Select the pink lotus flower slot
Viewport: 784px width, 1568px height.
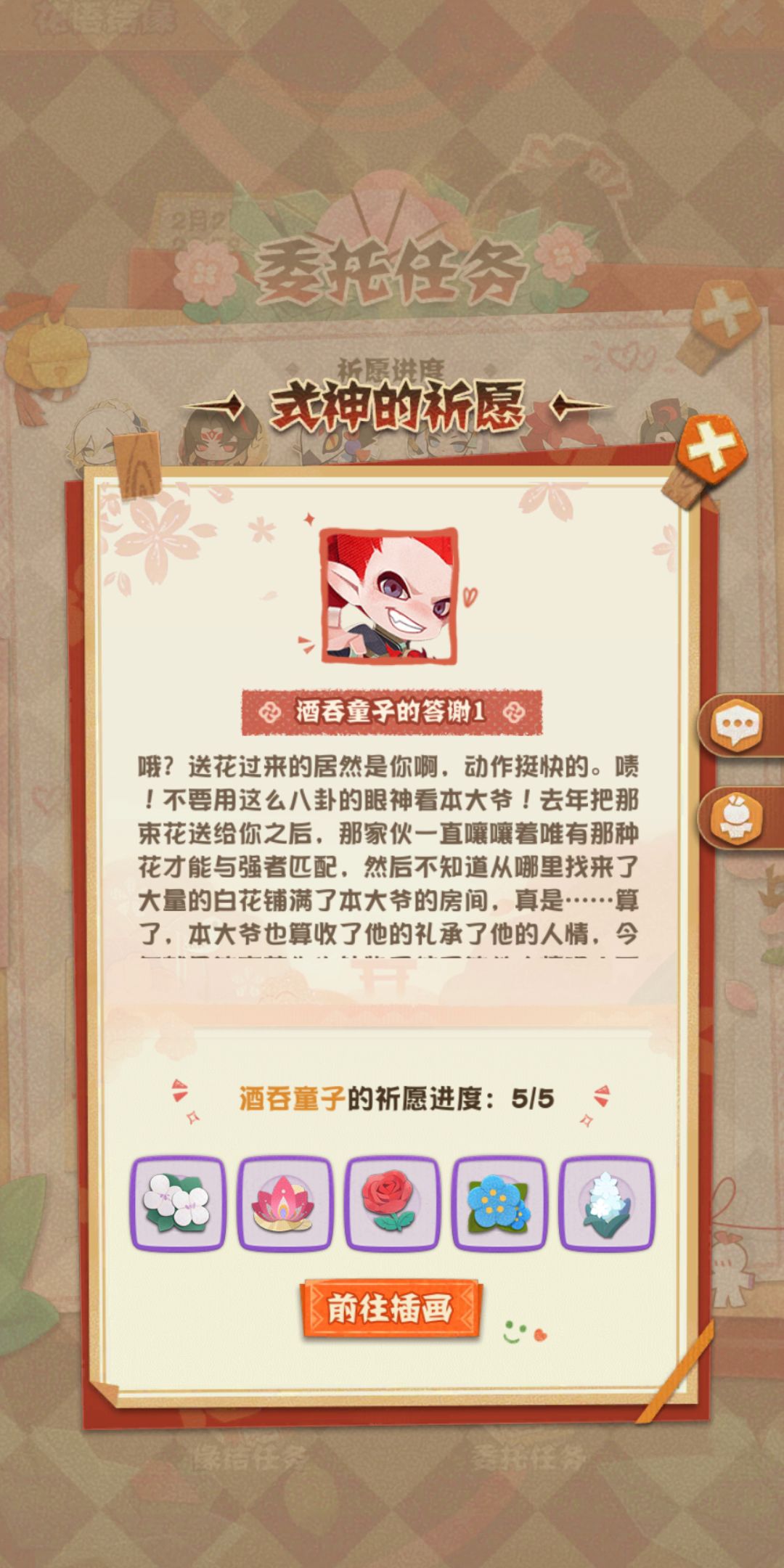[x=285, y=1204]
